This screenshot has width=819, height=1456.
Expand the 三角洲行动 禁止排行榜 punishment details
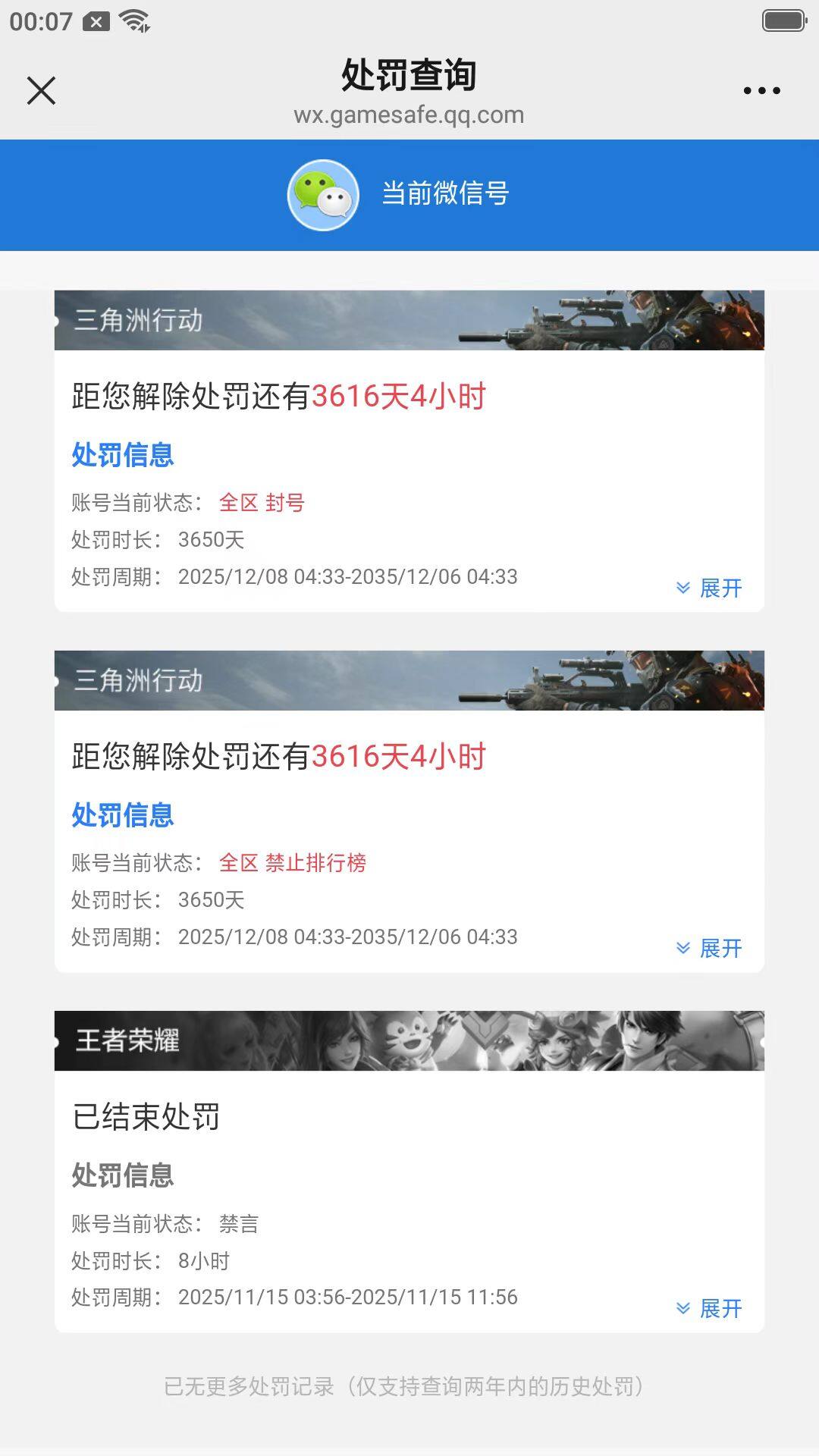pyautogui.click(x=710, y=948)
